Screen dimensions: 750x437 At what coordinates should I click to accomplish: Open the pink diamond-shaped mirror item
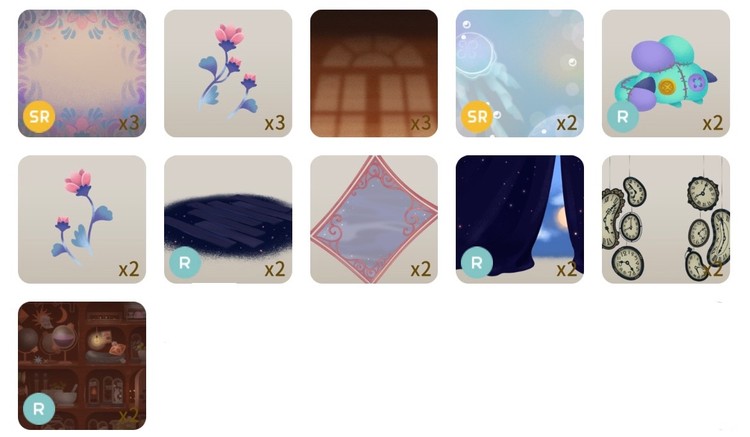point(374,220)
